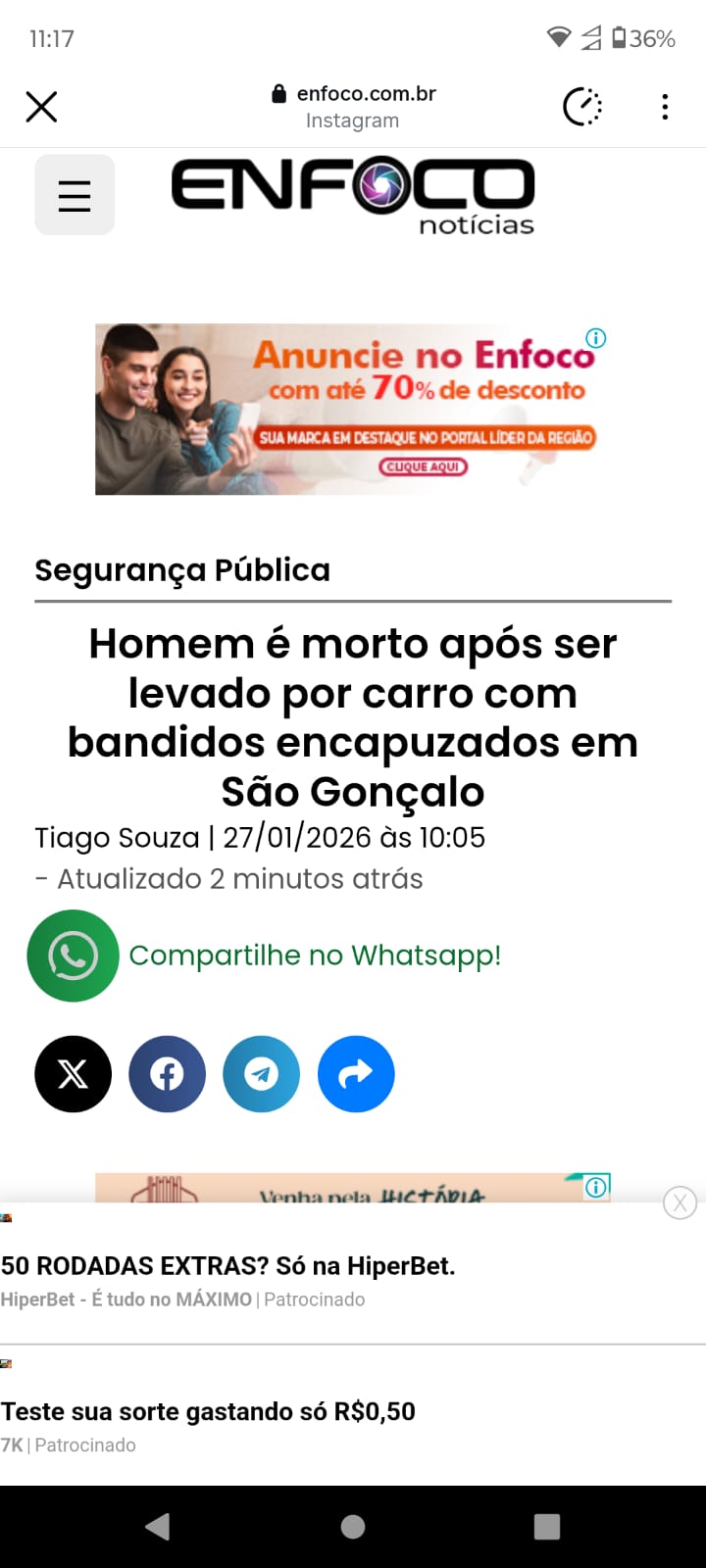Image resolution: width=706 pixels, height=1568 pixels.
Task: Close the in-app browser
Action: click(41, 106)
